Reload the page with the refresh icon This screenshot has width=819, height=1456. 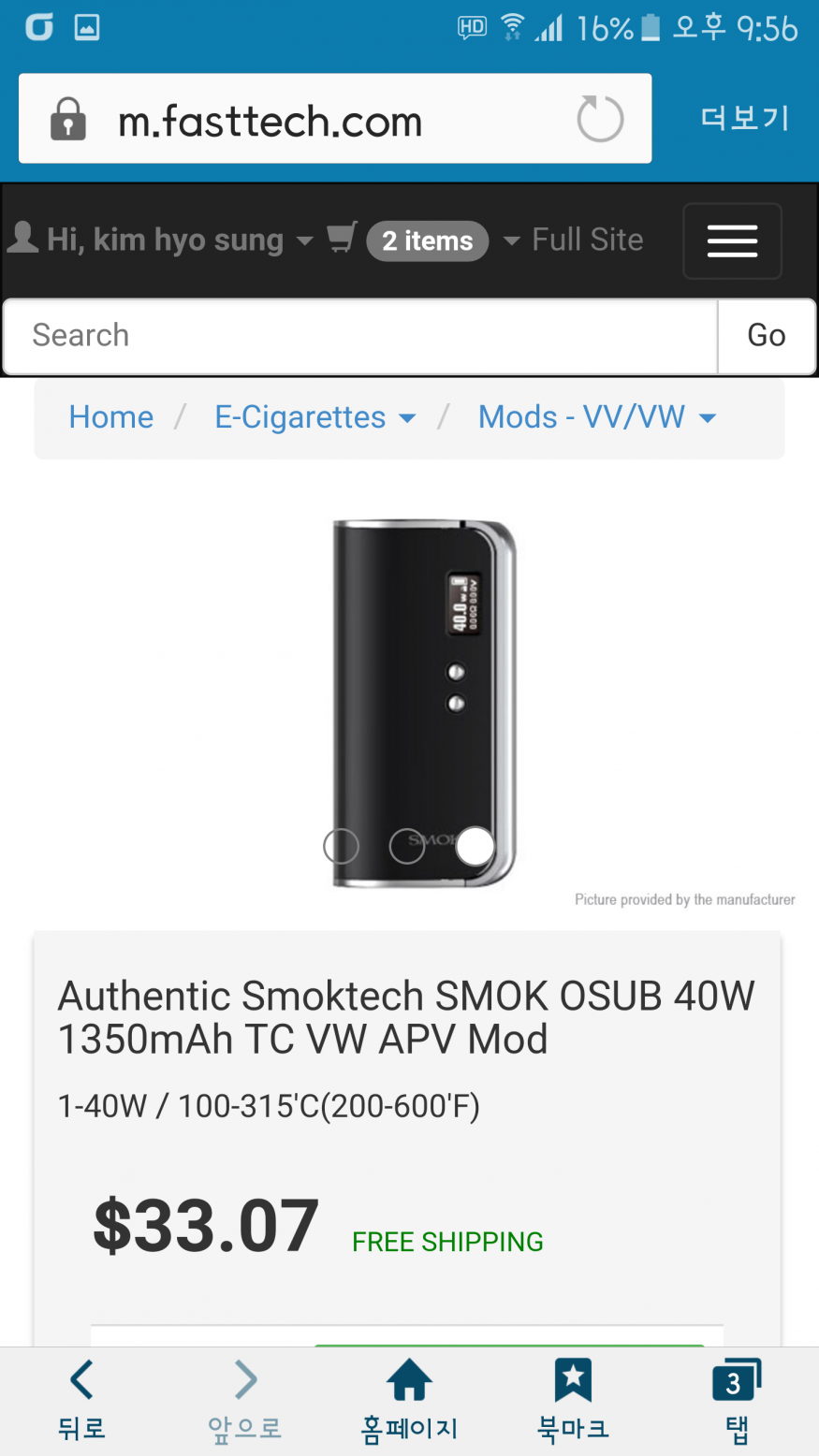point(600,120)
